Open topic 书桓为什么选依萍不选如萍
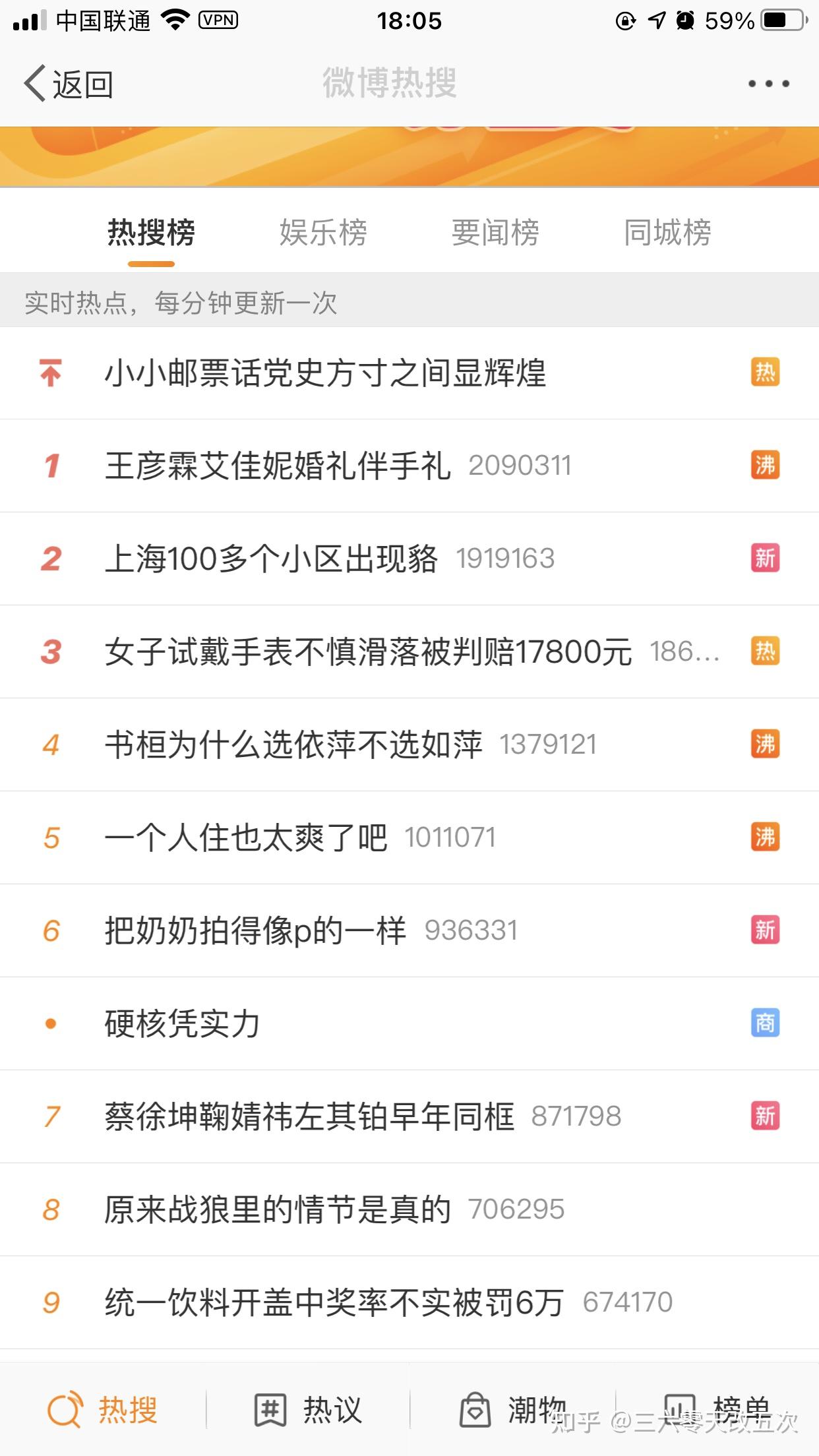819x1456 pixels. coord(409,744)
